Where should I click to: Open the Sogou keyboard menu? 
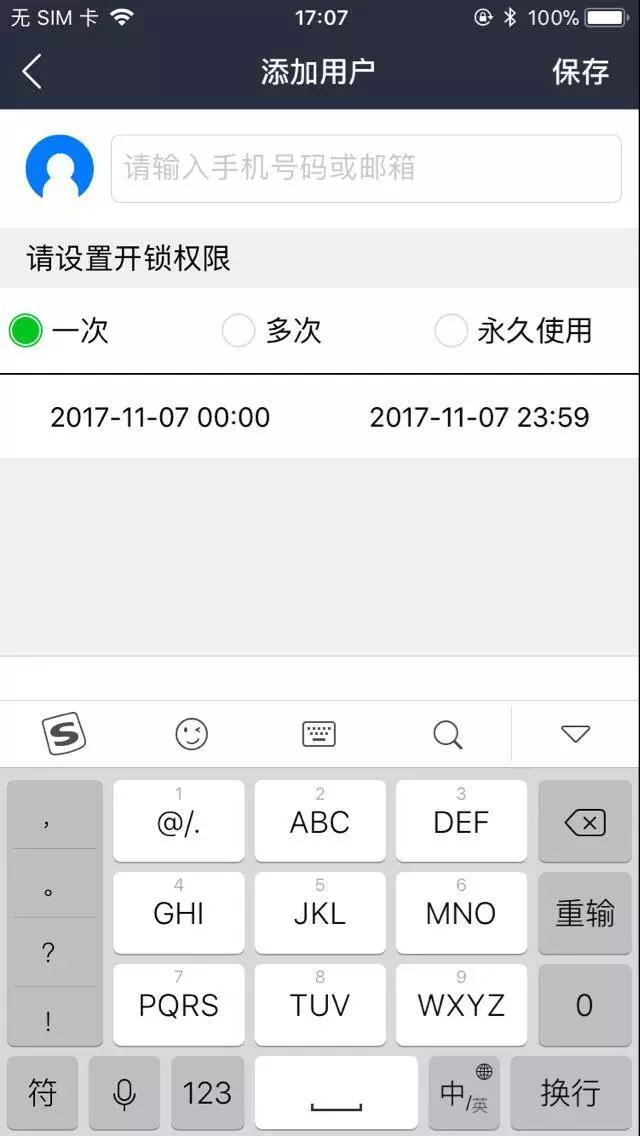pyautogui.click(x=64, y=735)
